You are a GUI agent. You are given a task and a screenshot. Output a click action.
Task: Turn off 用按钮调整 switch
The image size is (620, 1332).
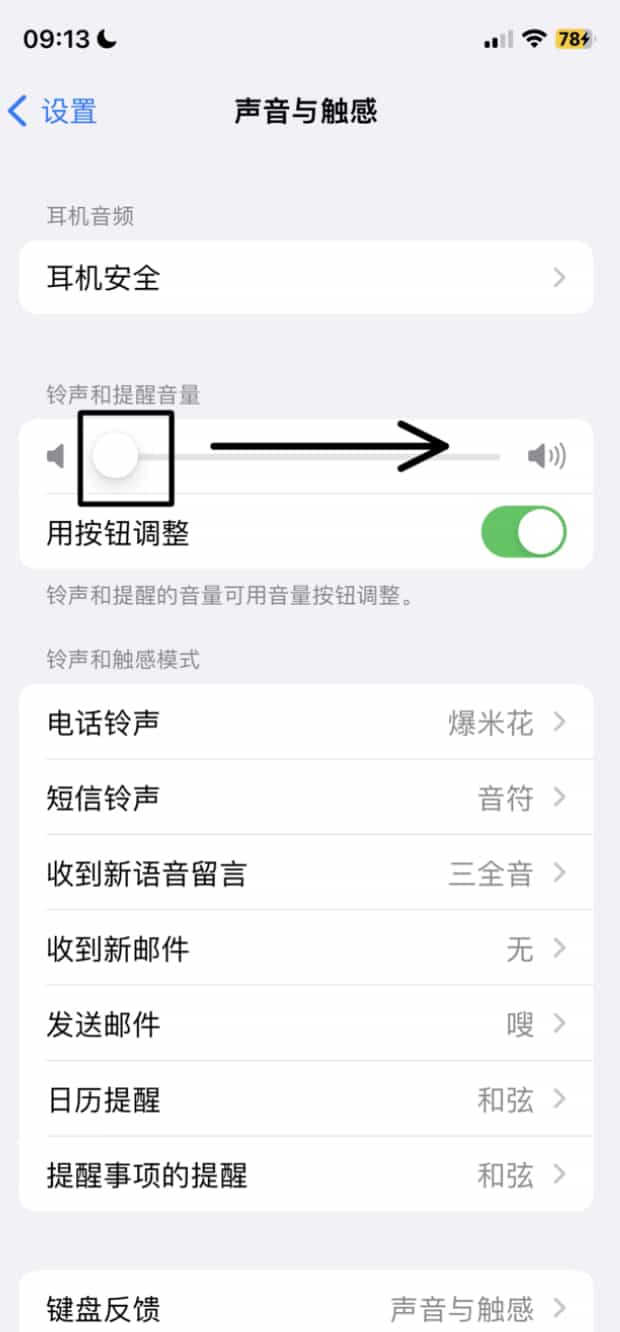coord(523,532)
